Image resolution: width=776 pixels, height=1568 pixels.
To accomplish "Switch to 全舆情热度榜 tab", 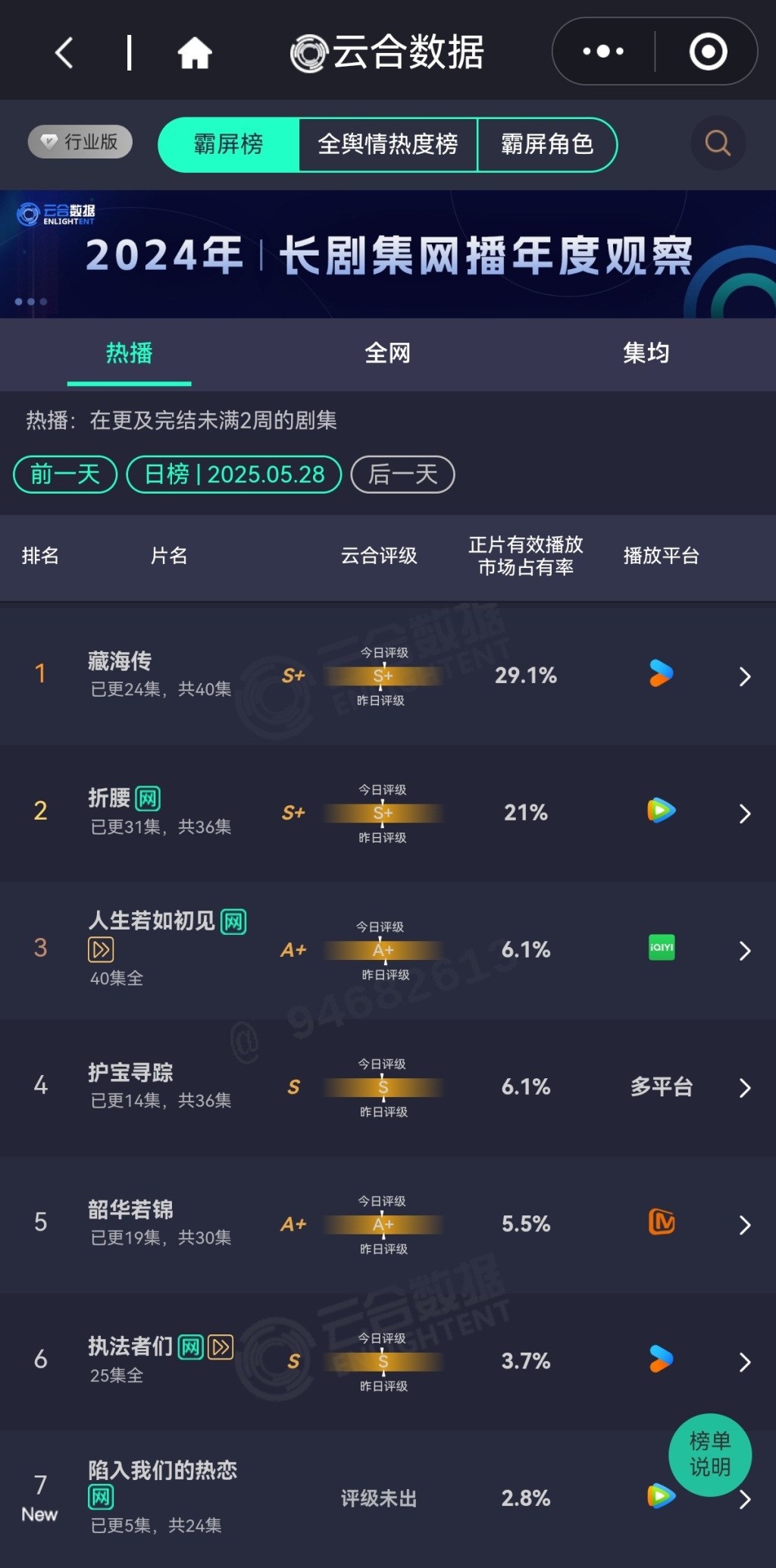I will pos(387,144).
